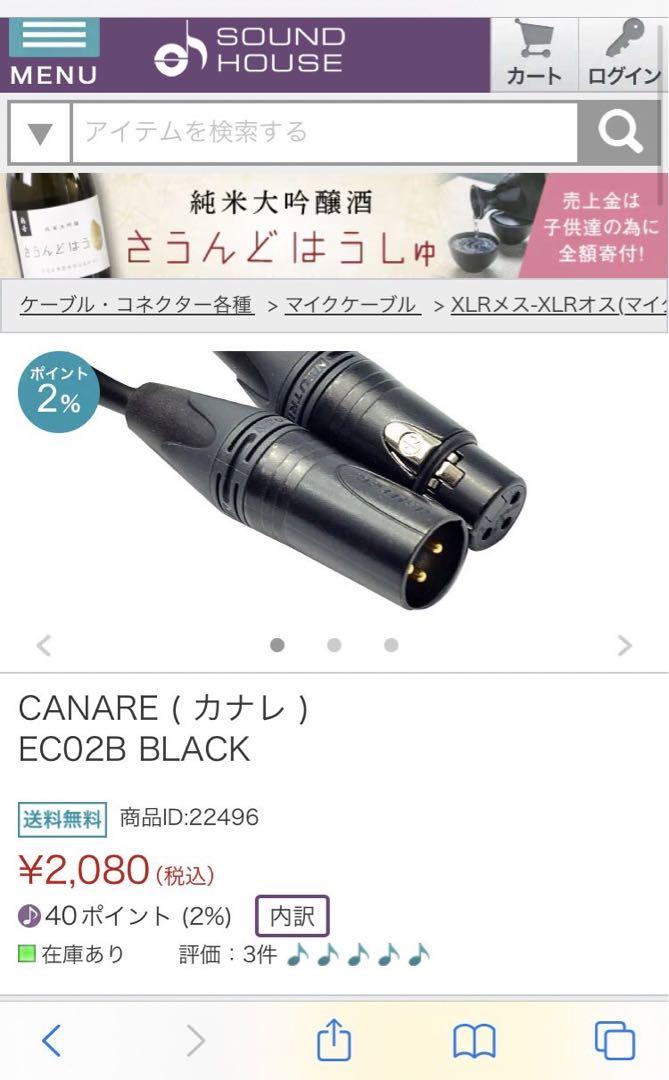
Task: Open the 3件 reviews rating
Action: (305, 954)
